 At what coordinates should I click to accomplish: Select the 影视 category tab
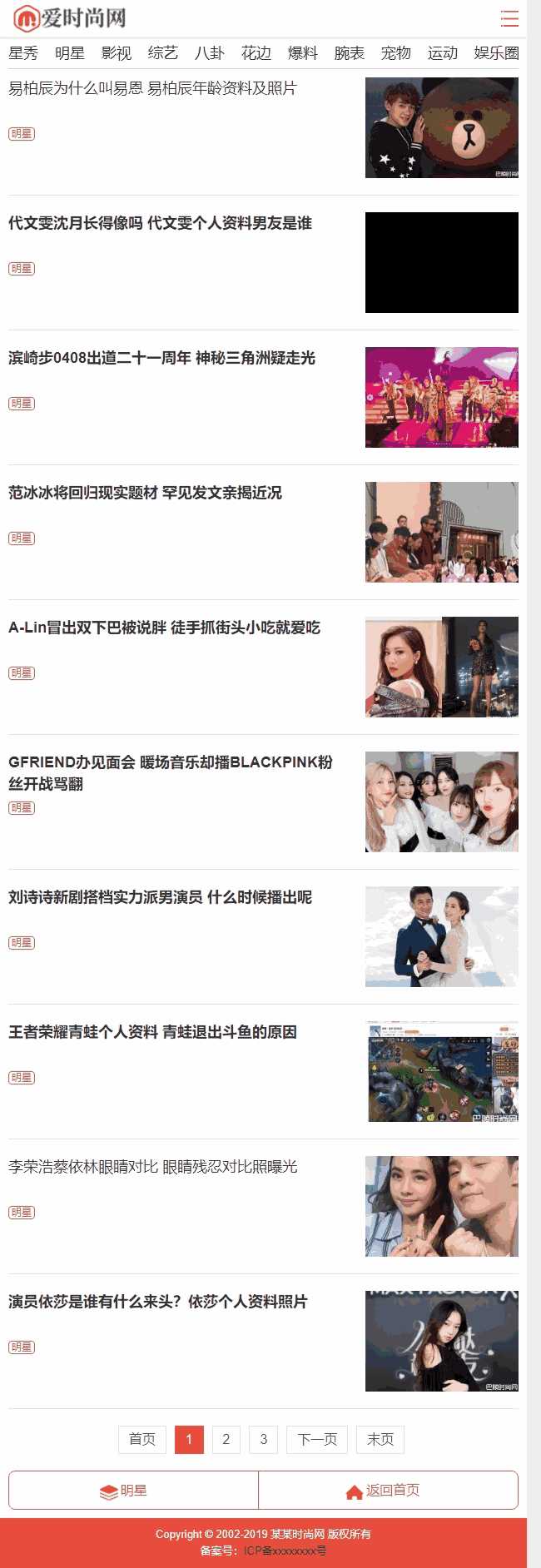117,53
